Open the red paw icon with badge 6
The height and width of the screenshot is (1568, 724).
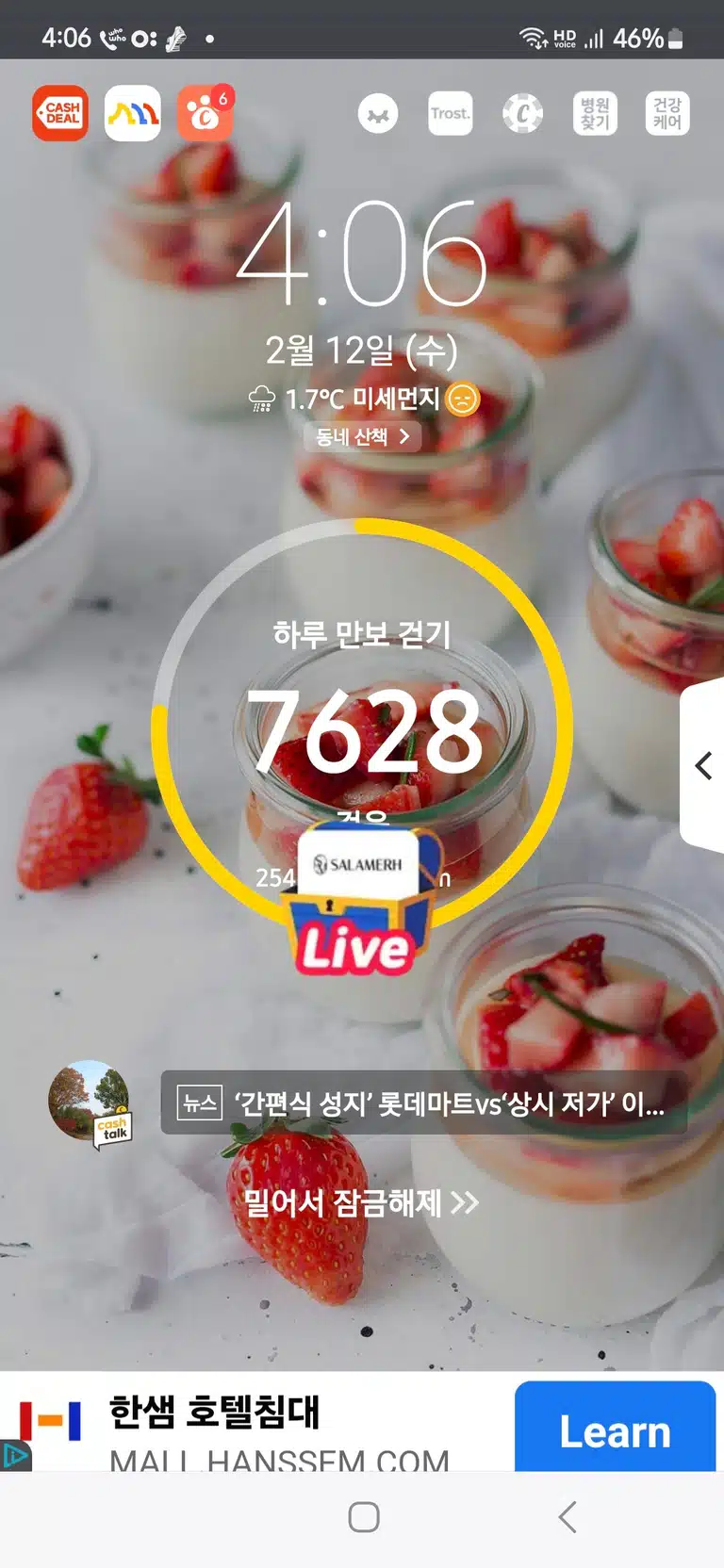click(206, 113)
